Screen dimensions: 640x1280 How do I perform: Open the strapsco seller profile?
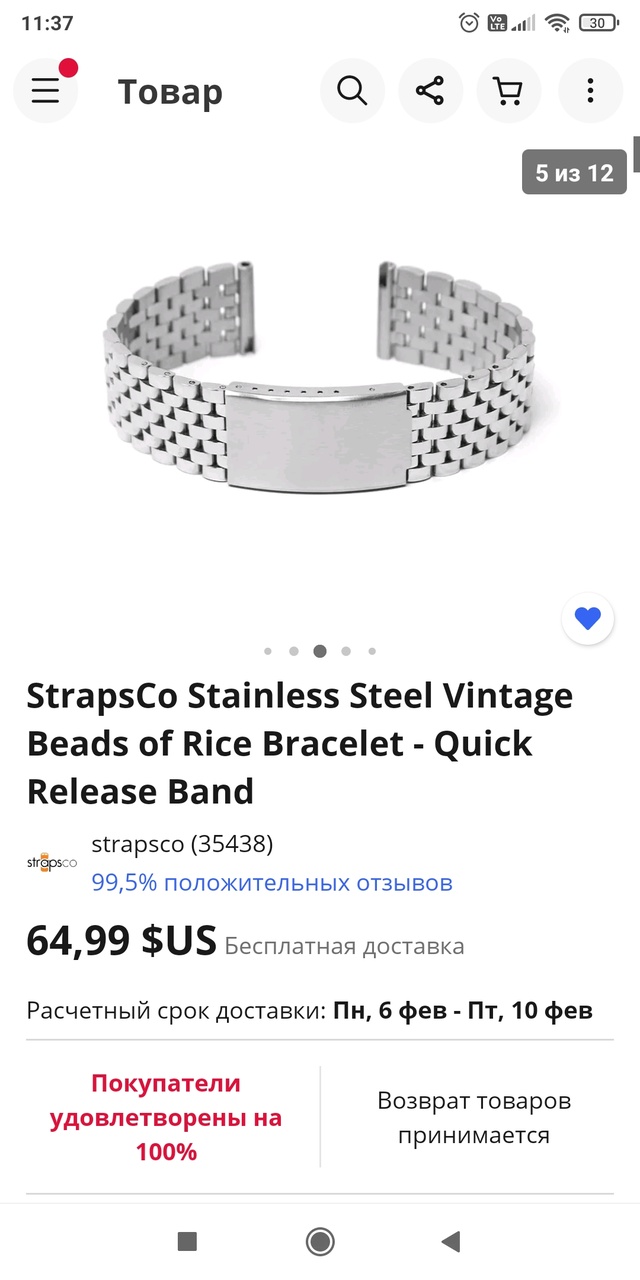tap(181, 844)
